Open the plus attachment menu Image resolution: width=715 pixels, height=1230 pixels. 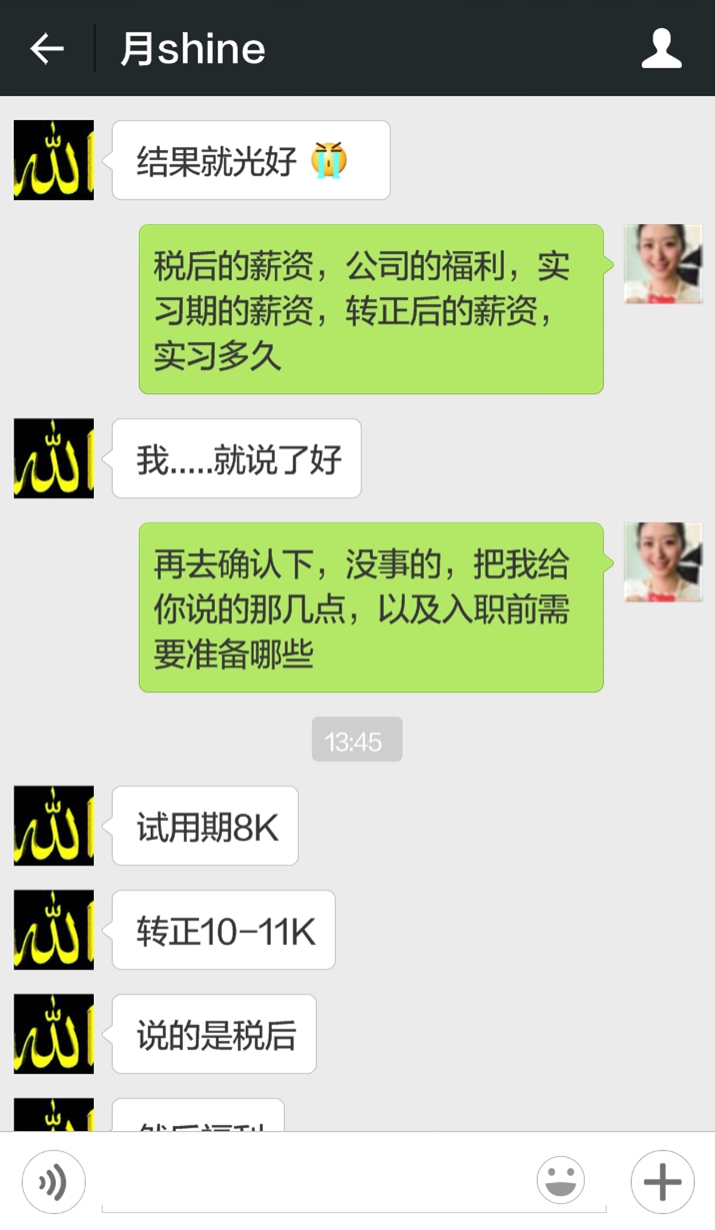(x=662, y=1182)
